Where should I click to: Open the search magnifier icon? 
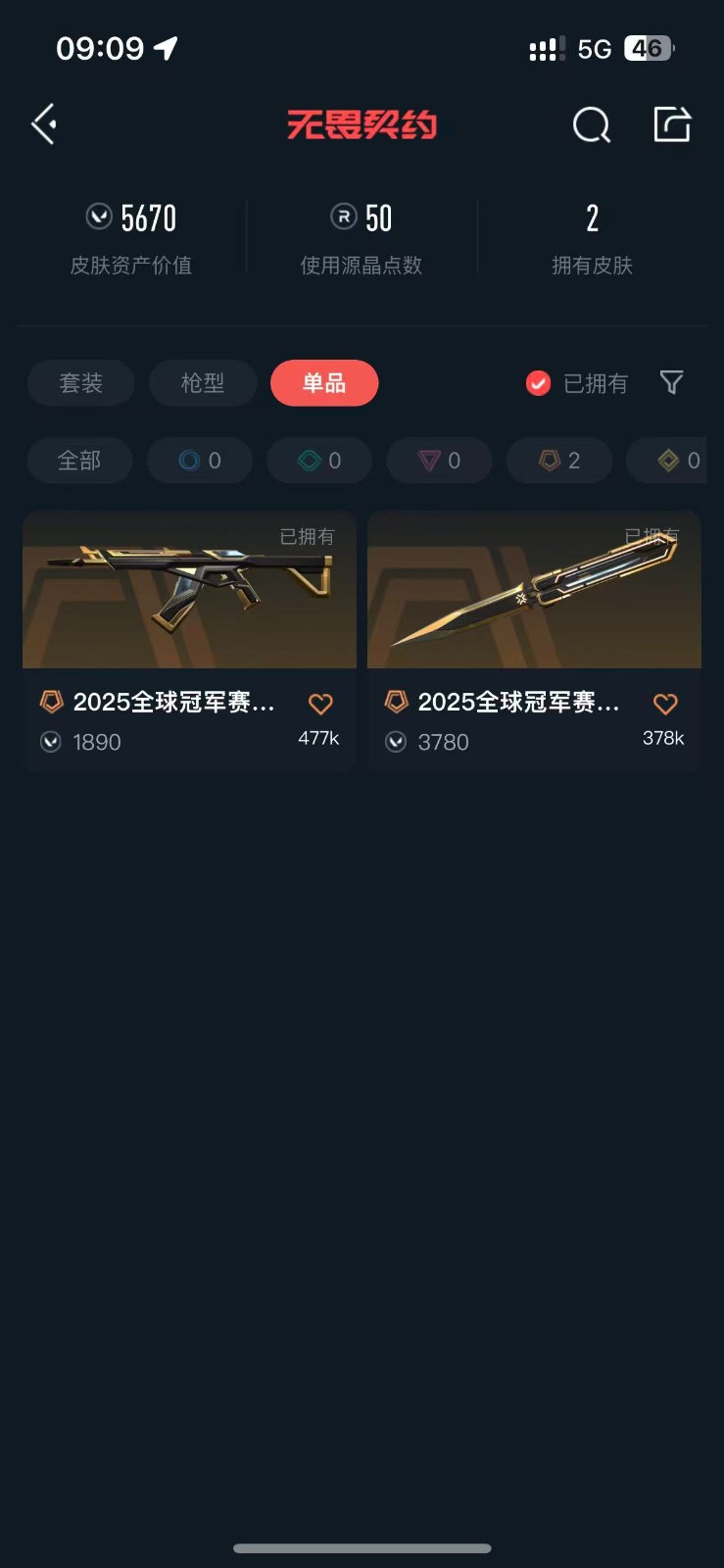(591, 125)
